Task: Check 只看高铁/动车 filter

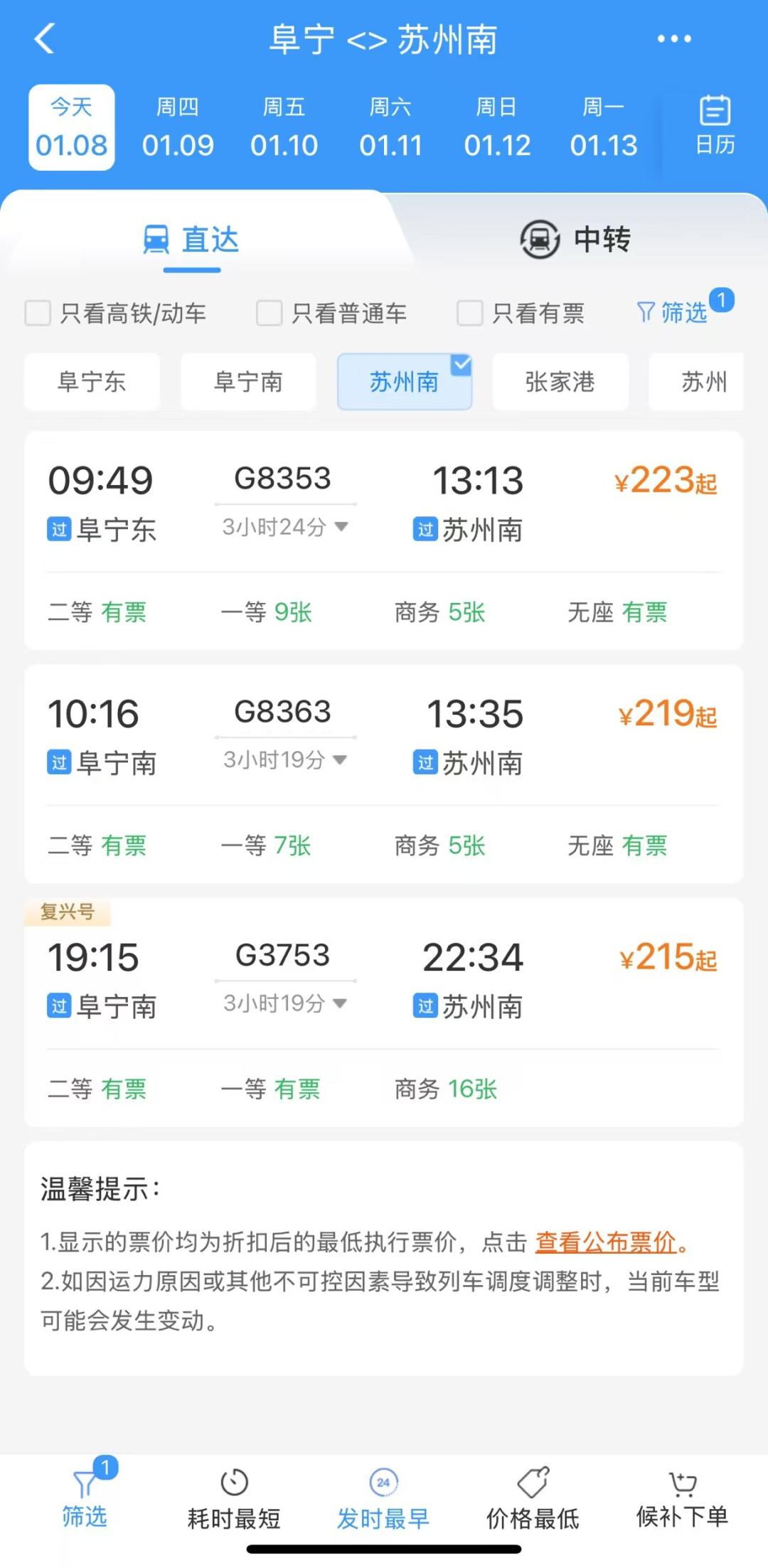Action: [x=38, y=313]
